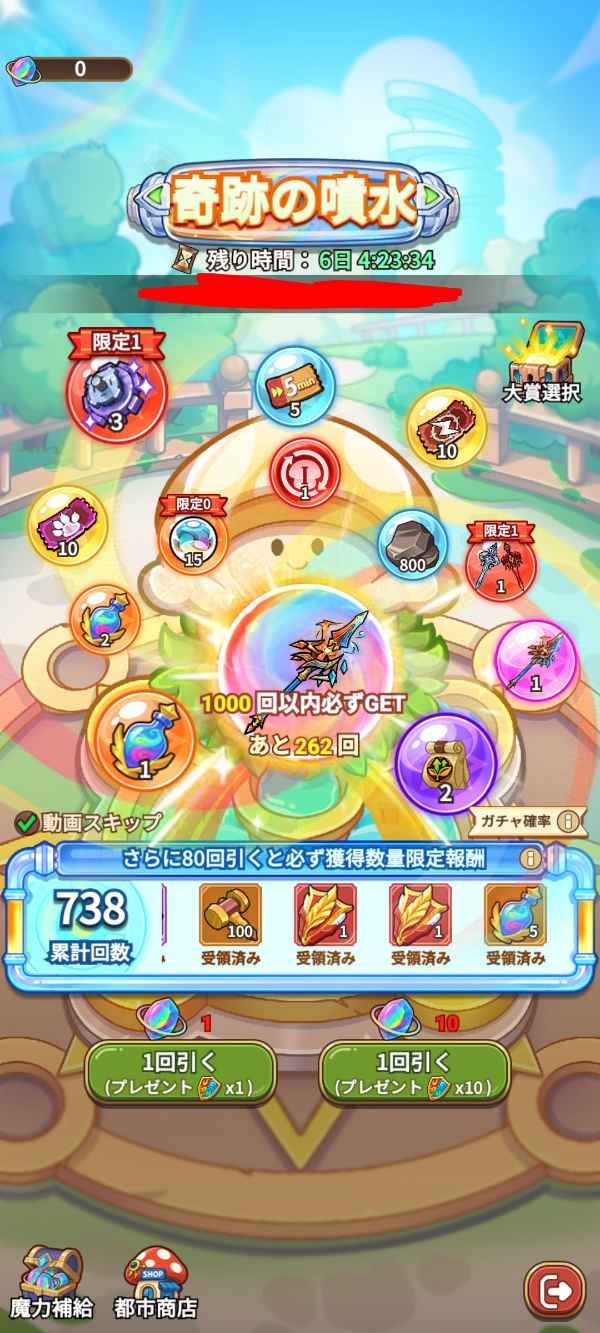Tap the 1回引く button costing 1

pos(180,1073)
